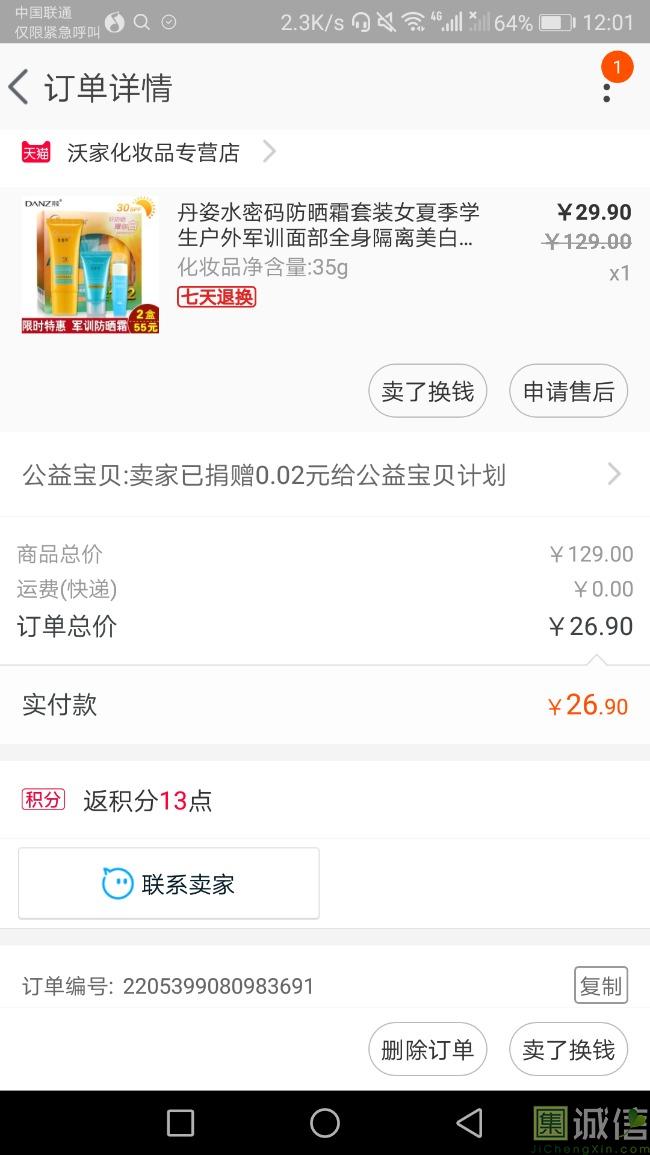Open the system recent apps view
The height and width of the screenshot is (1155, 650).
pyautogui.click(x=180, y=1123)
